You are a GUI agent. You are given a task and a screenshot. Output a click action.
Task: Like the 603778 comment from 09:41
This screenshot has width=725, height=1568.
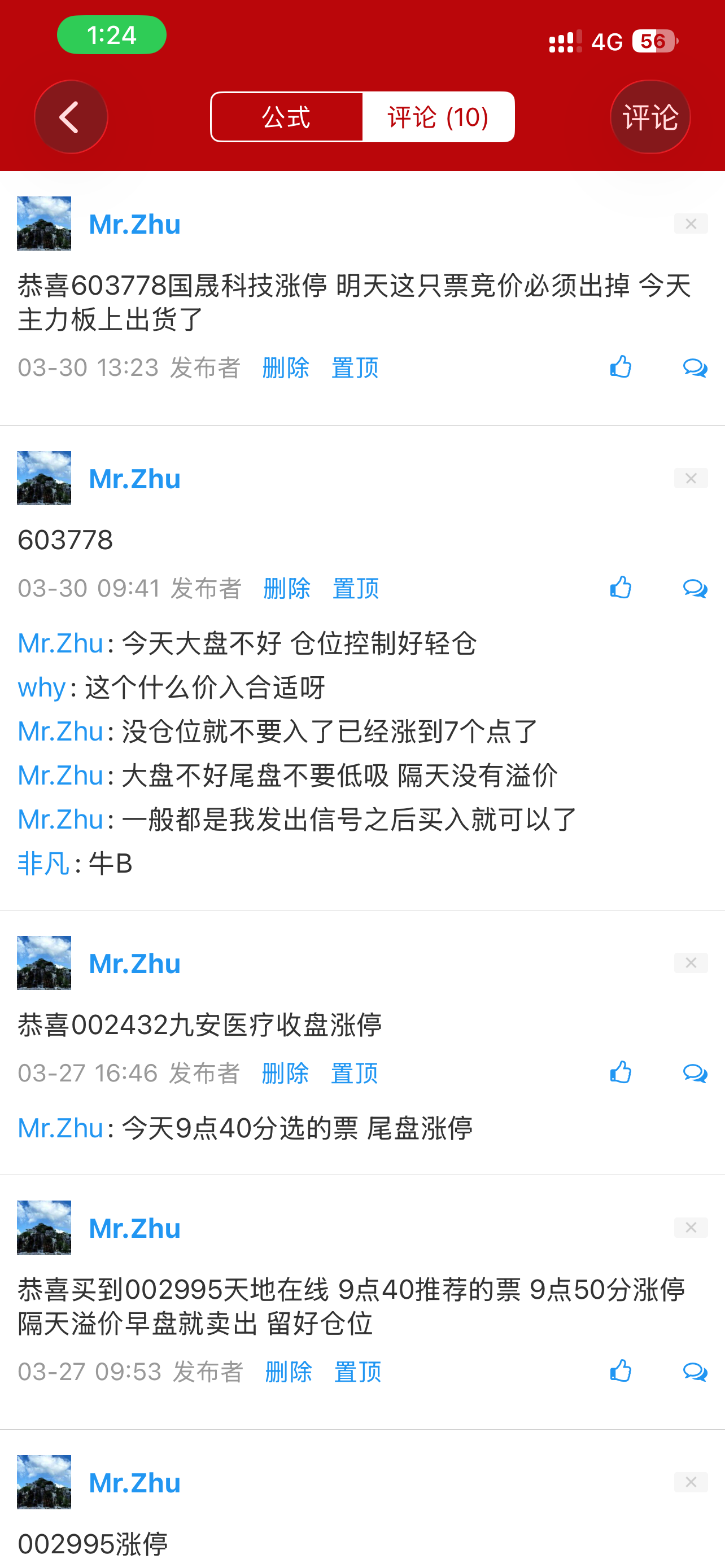pos(621,588)
